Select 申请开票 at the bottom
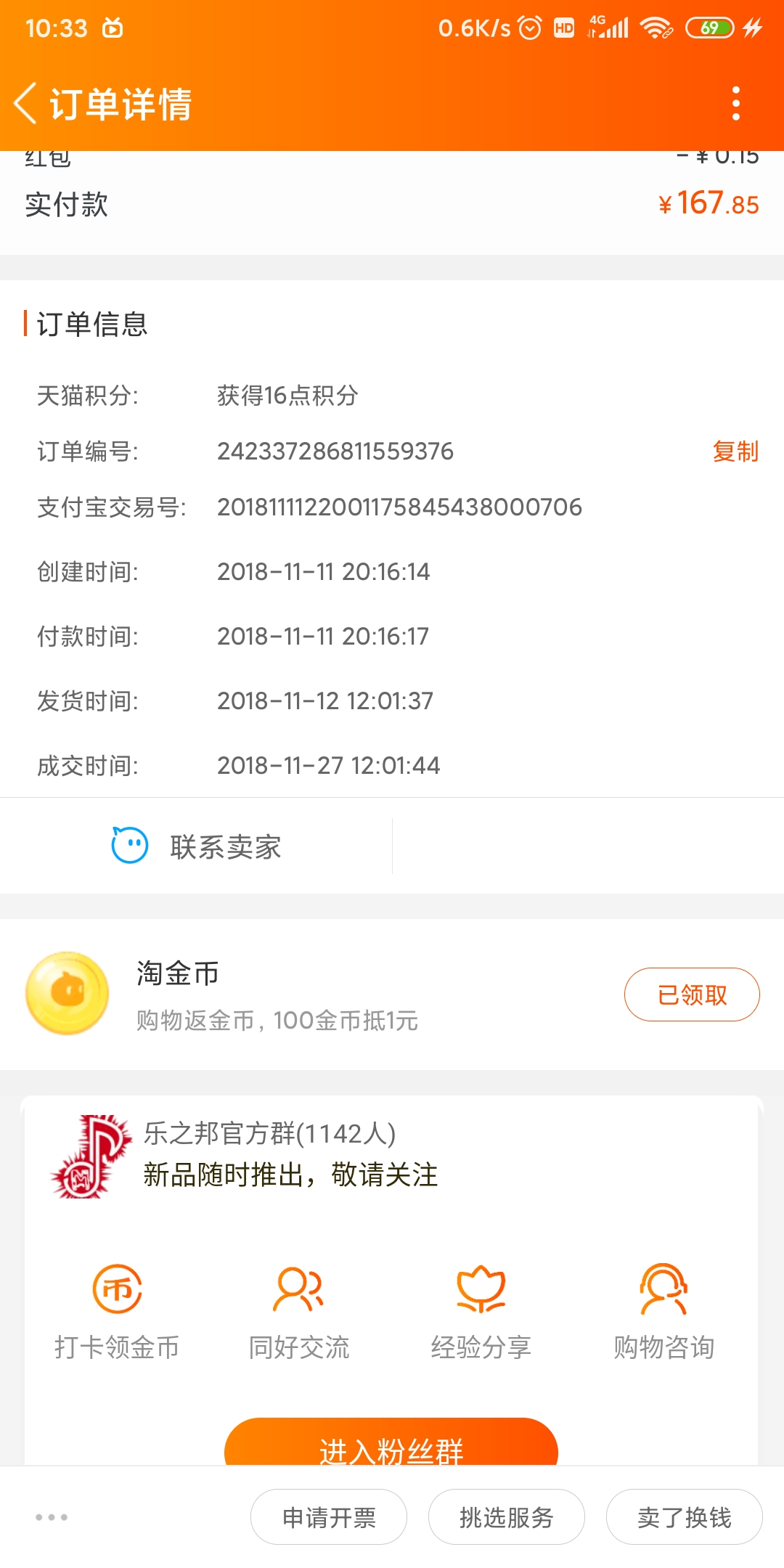The height and width of the screenshot is (1568, 784). point(328,1517)
